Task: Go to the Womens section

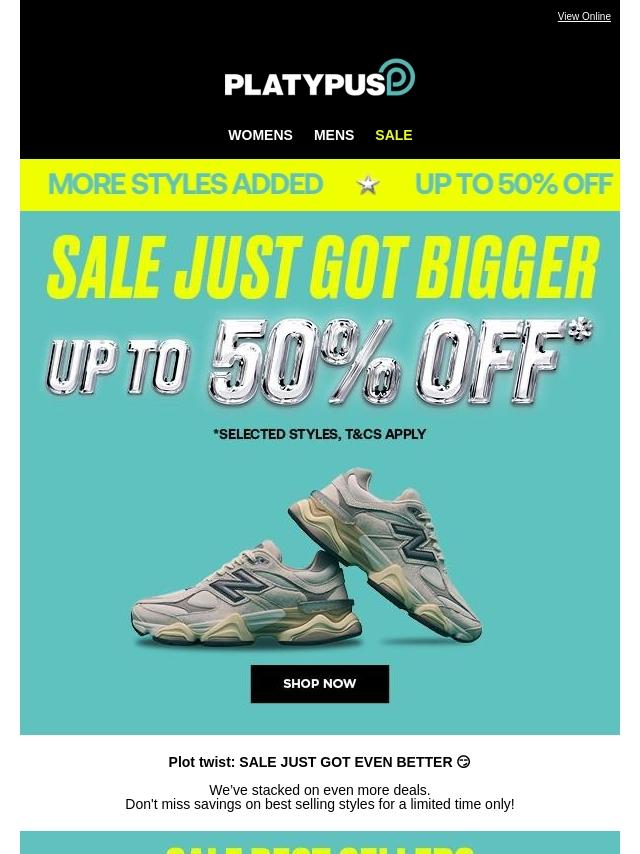Action: [x=260, y=135]
